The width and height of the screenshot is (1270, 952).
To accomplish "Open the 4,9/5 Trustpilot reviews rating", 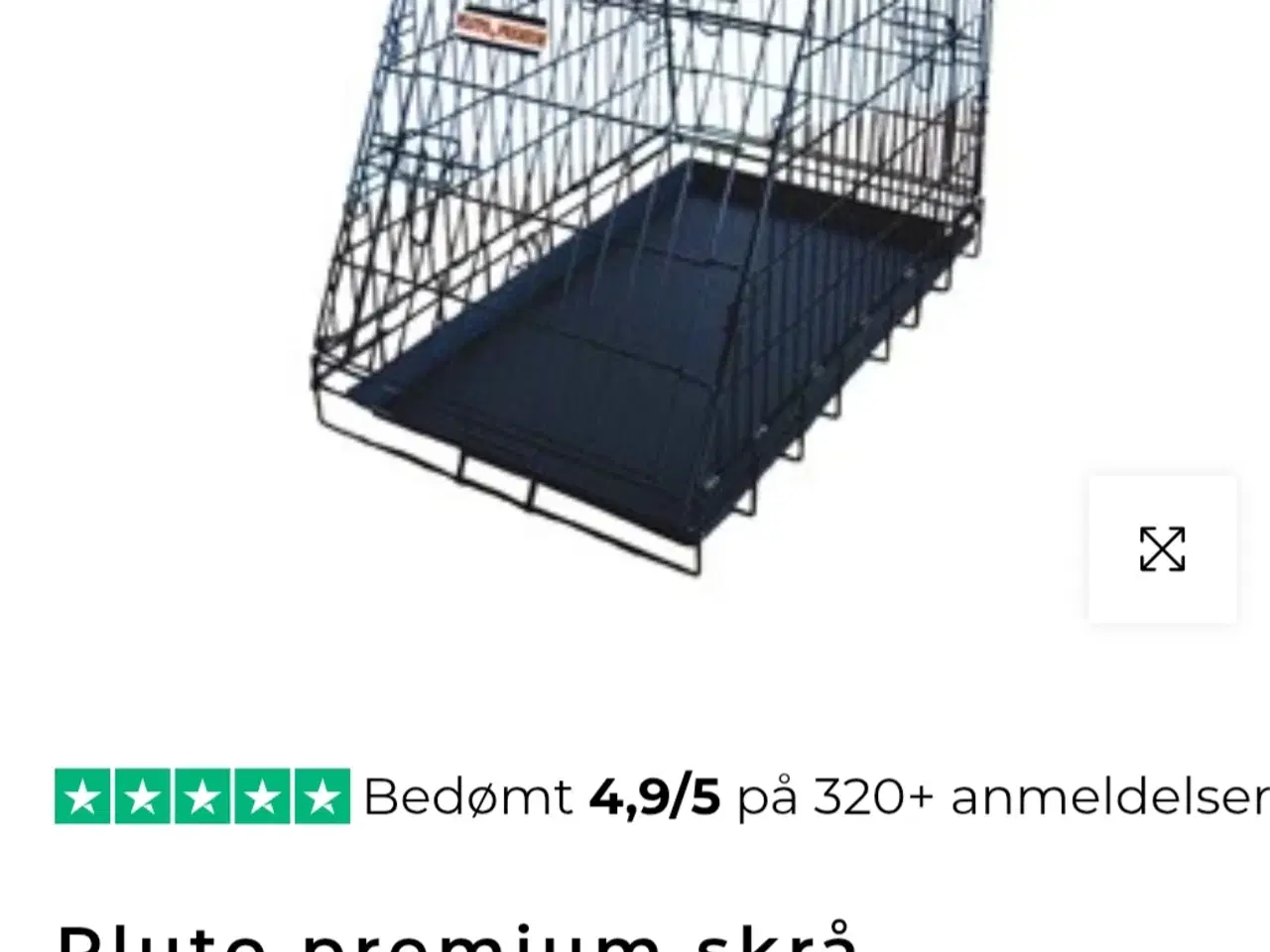I will (655, 796).
